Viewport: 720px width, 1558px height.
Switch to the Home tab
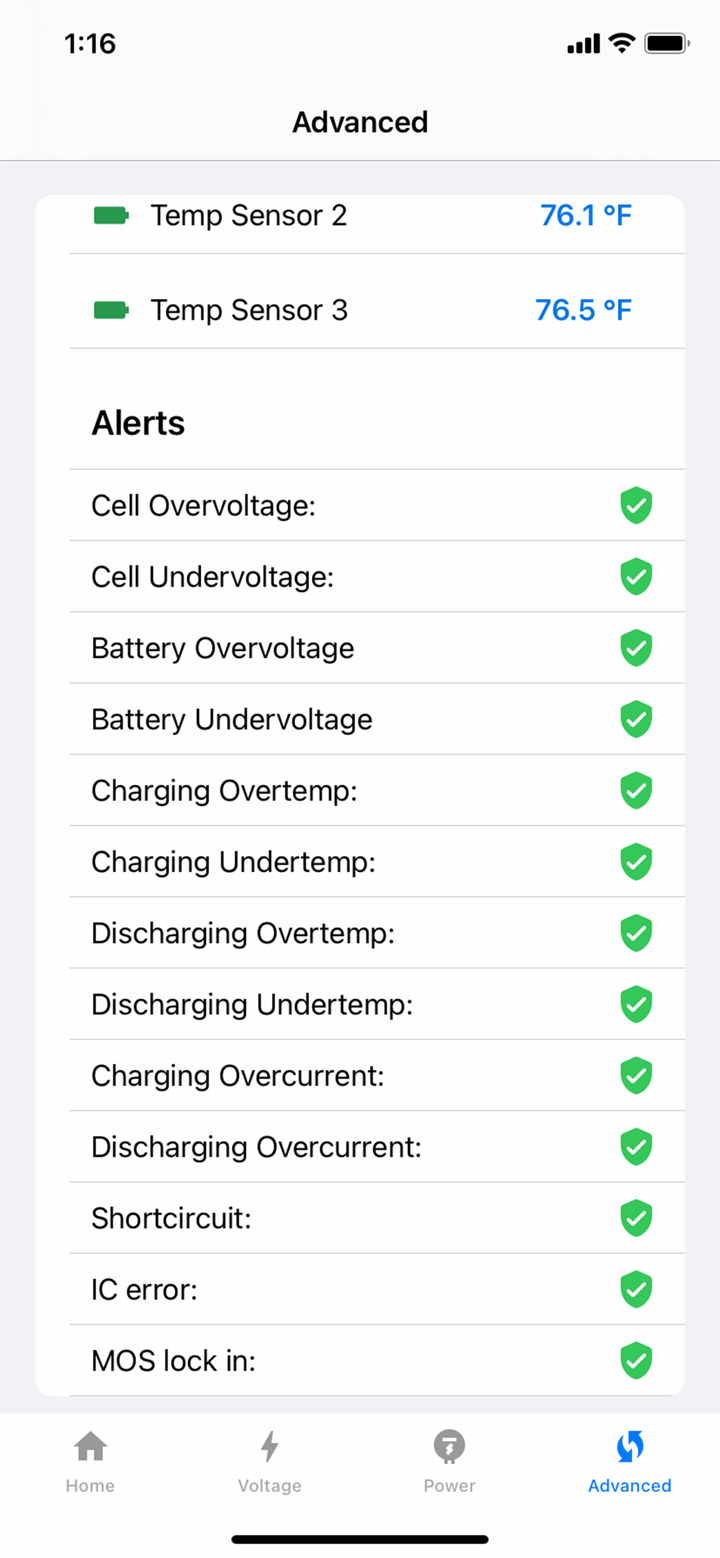pos(90,1462)
